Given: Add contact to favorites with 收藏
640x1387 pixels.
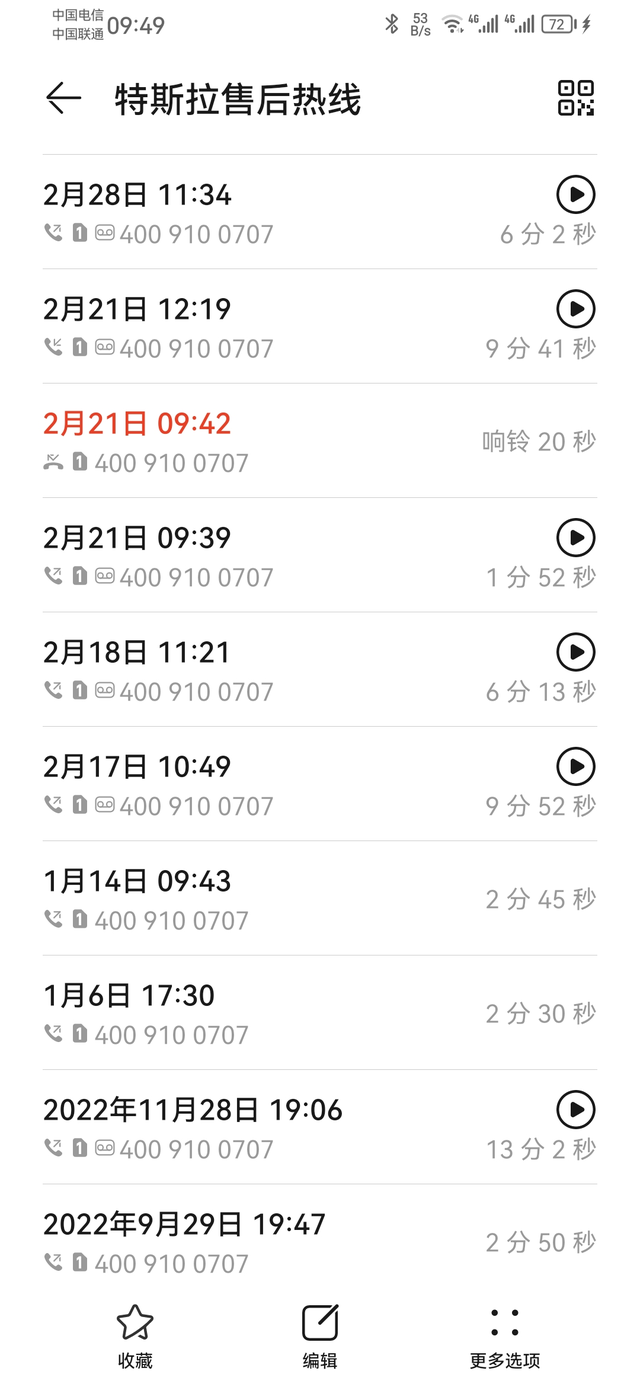Looking at the screenshot, I should (135, 1335).
